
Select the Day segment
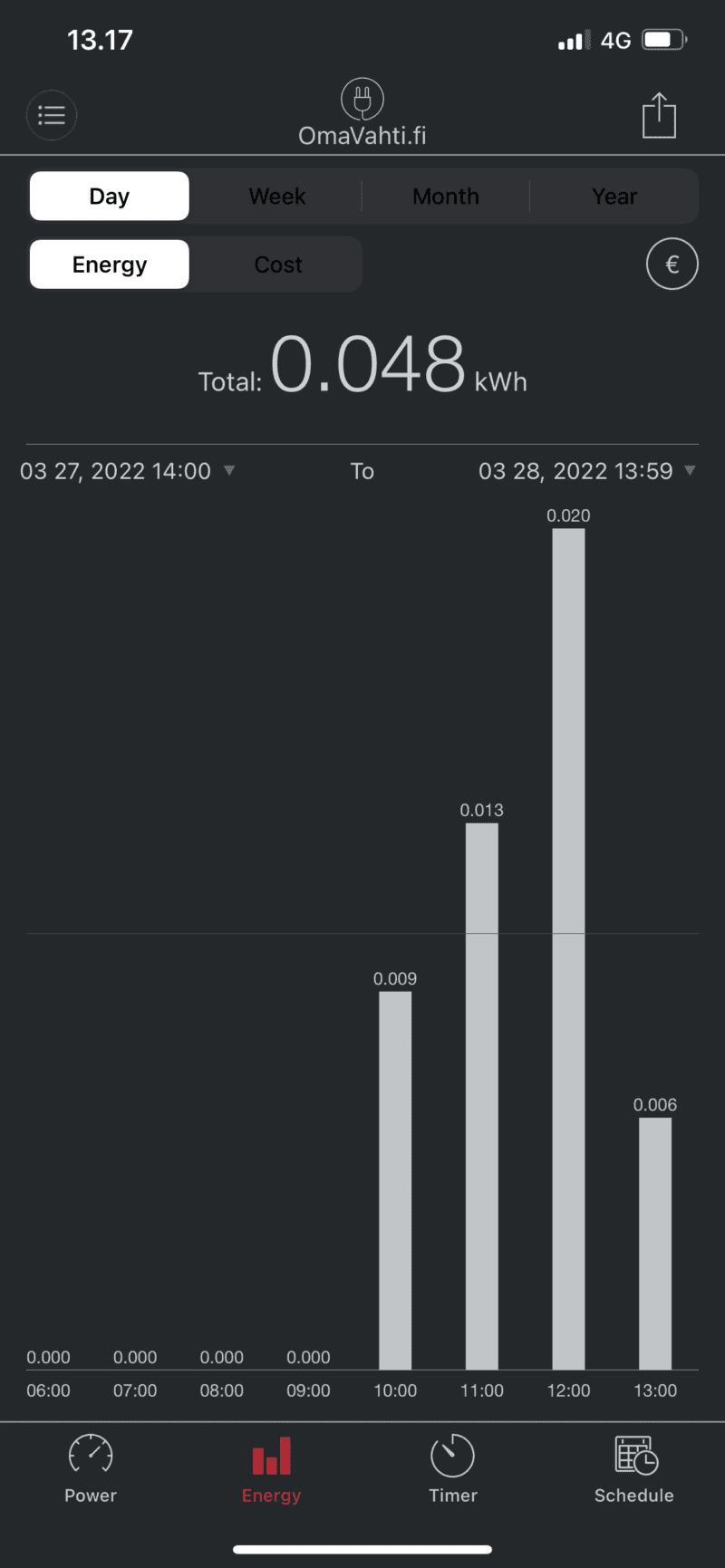[x=110, y=197]
